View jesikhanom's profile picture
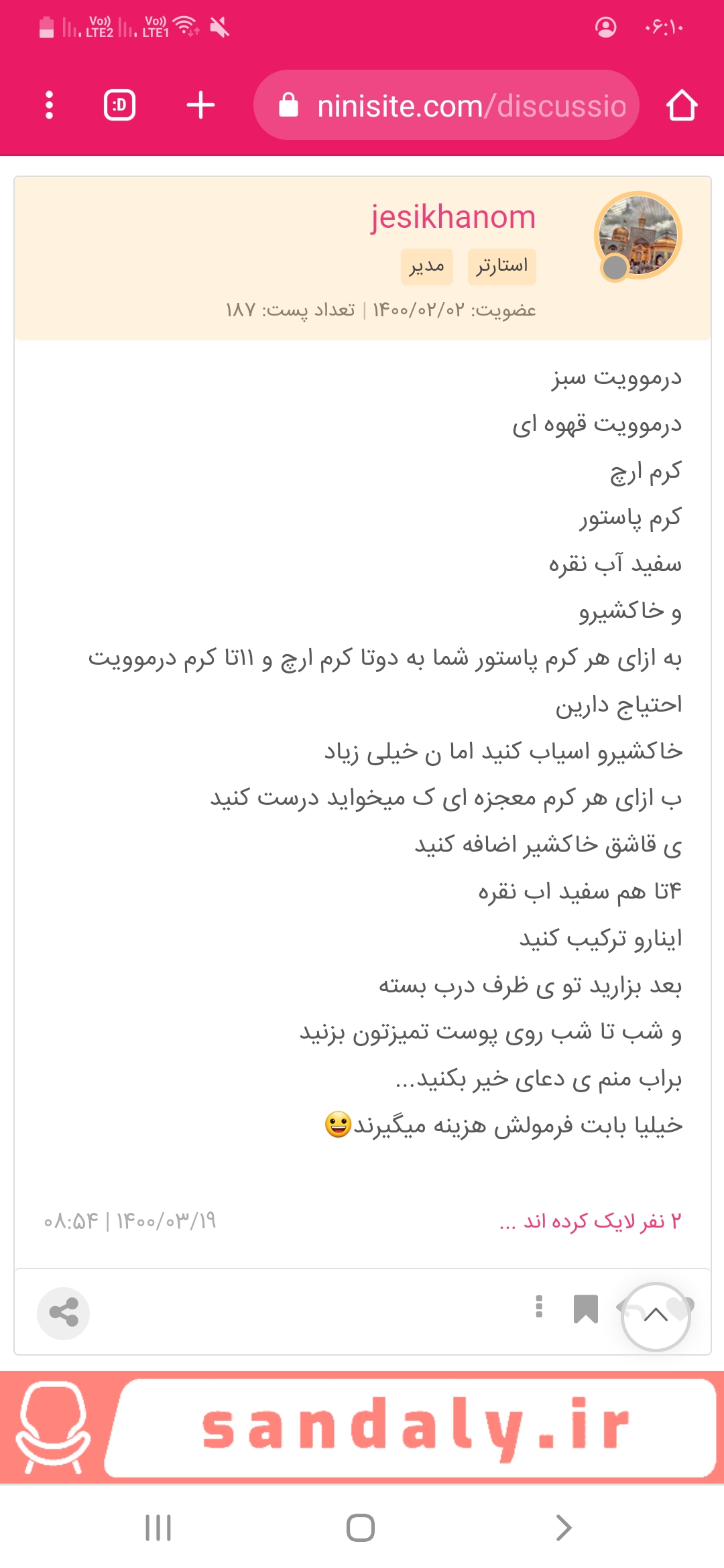Screen dimensions: 724x1568 pyautogui.click(x=638, y=235)
